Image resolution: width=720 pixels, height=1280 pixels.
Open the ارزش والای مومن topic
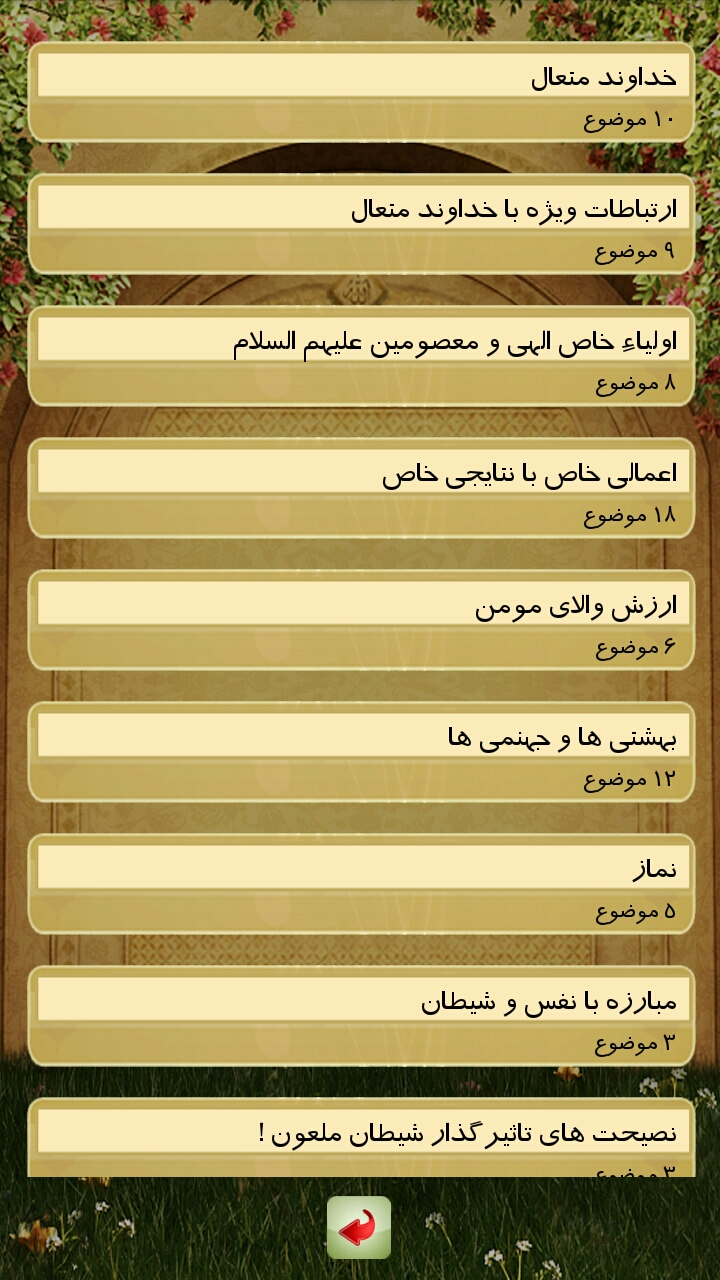click(360, 619)
